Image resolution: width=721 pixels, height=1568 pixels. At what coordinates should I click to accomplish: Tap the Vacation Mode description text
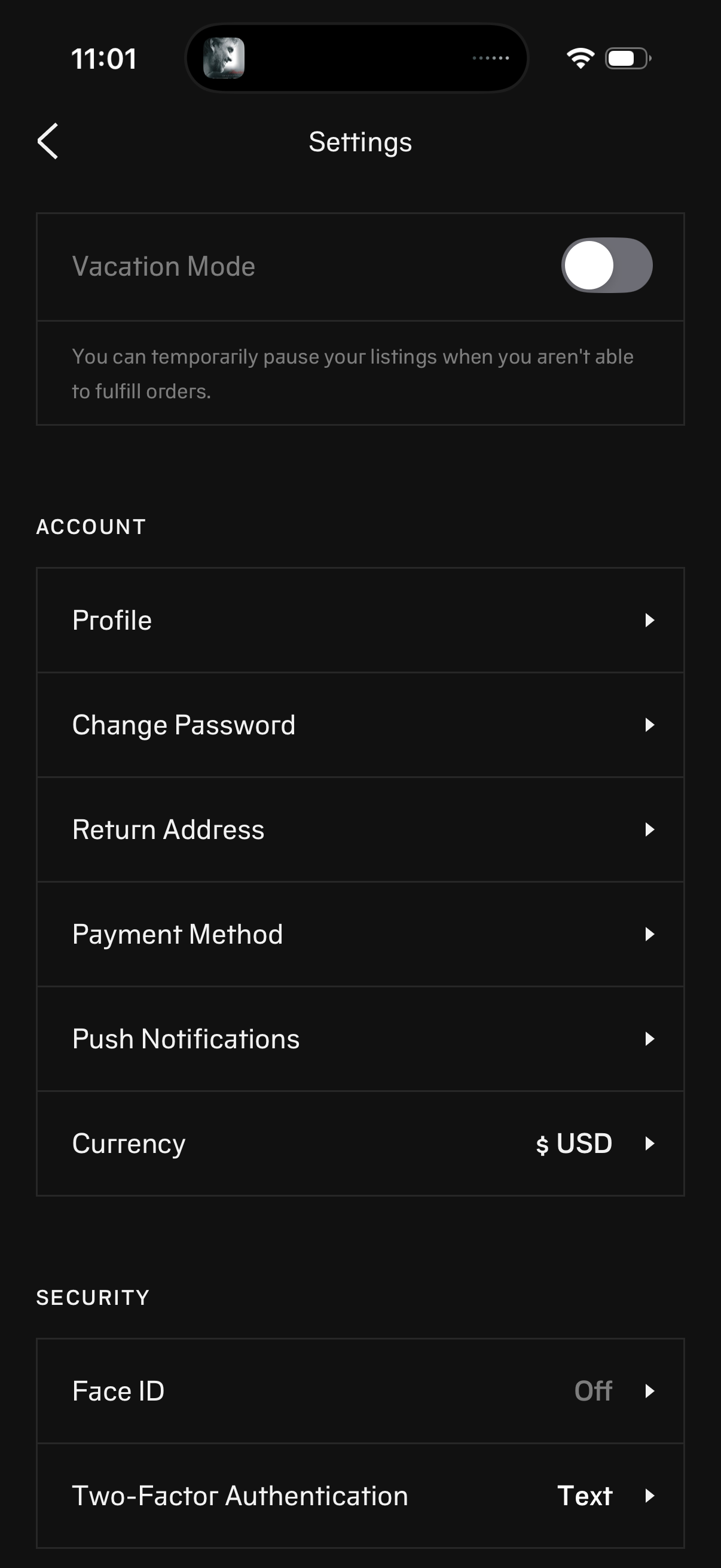(352, 373)
